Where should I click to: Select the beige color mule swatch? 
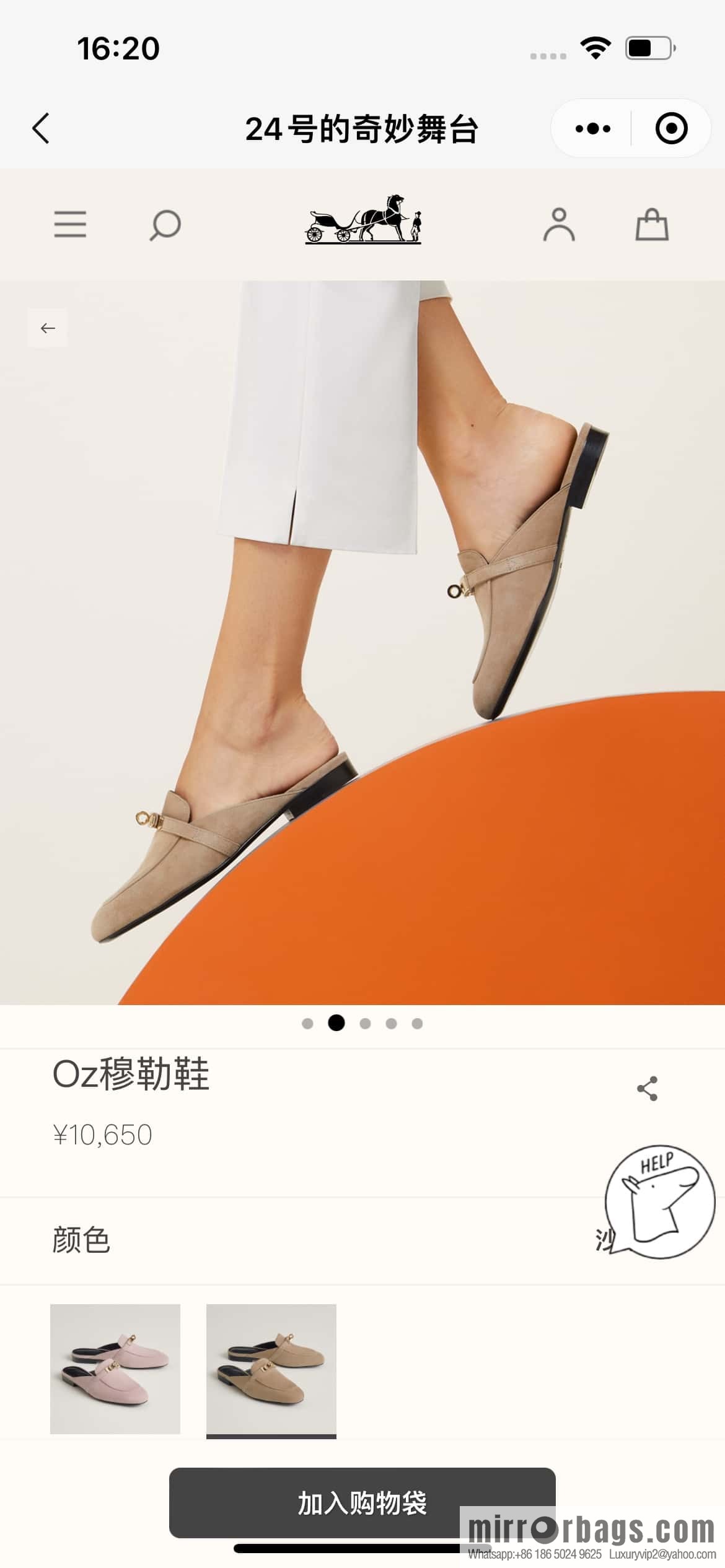pos(271,1369)
